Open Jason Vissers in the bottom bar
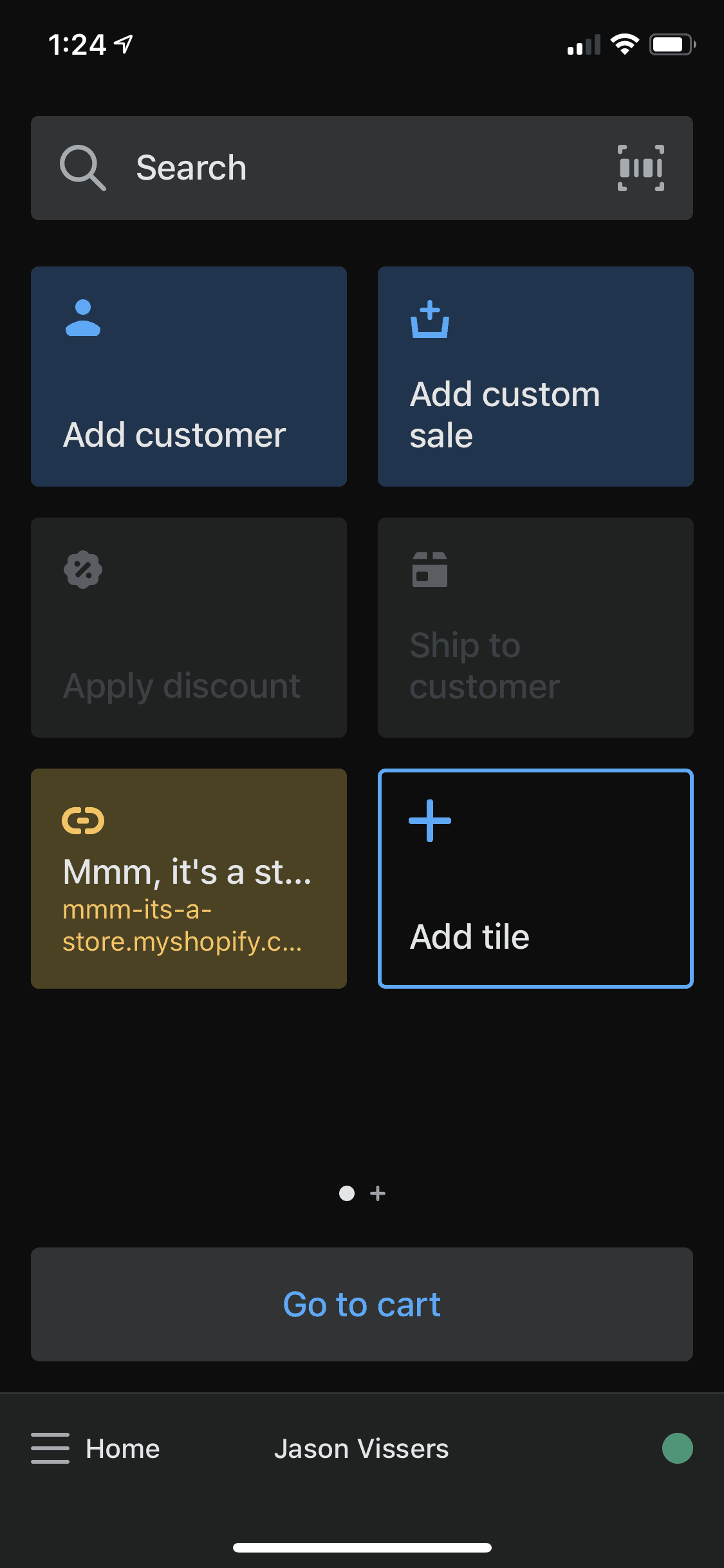This screenshot has width=724, height=1568. [362, 1448]
